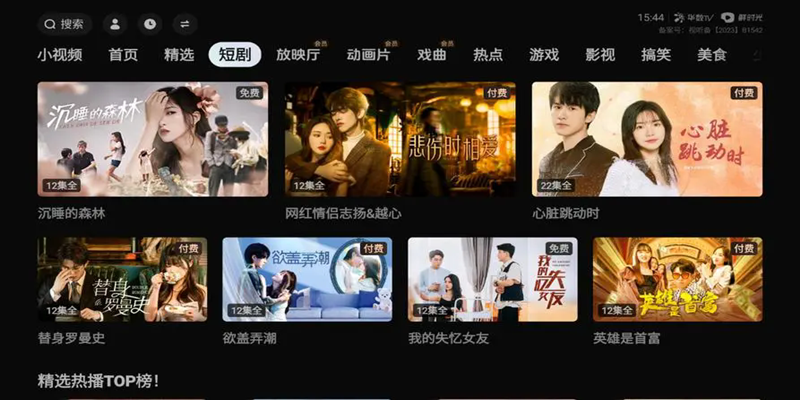Tap the switch arrows icon
800x400 pixels.
[182, 23]
